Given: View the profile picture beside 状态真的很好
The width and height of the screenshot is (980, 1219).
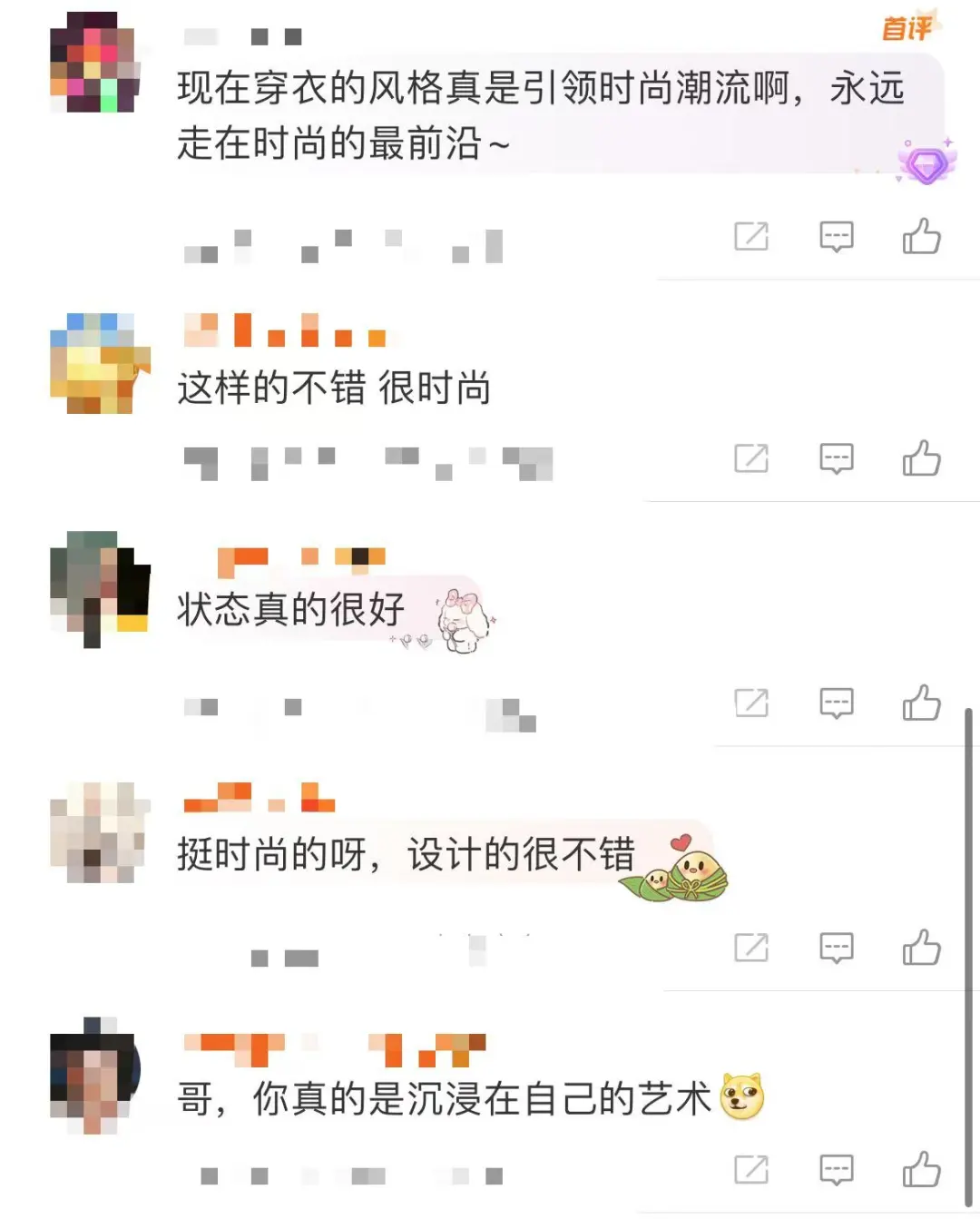Looking at the screenshot, I should click(x=98, y=585).
